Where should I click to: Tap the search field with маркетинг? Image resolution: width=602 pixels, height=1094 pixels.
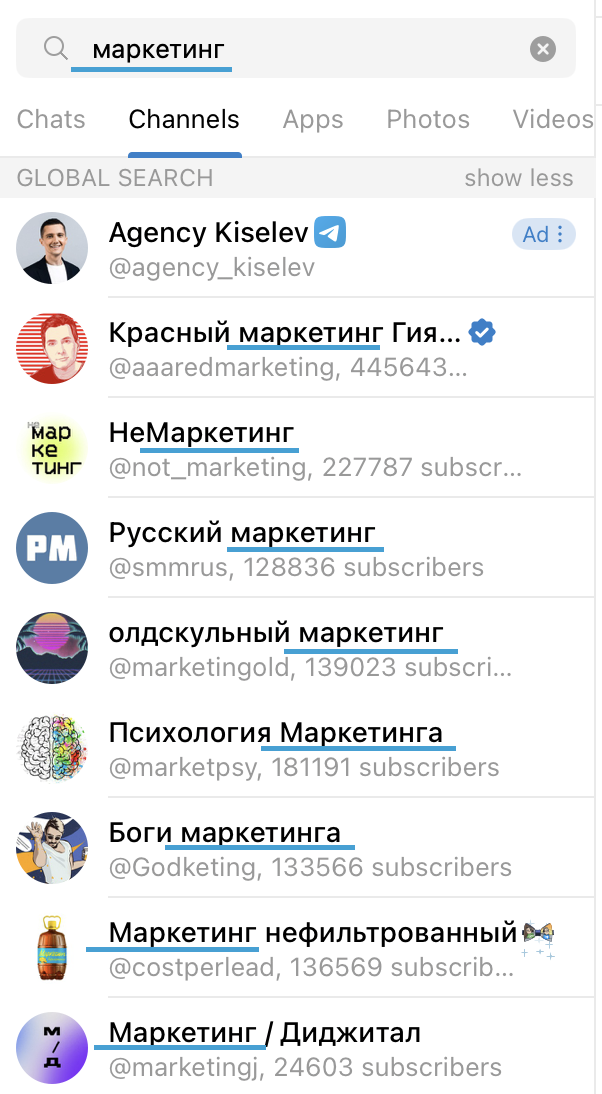290,49
